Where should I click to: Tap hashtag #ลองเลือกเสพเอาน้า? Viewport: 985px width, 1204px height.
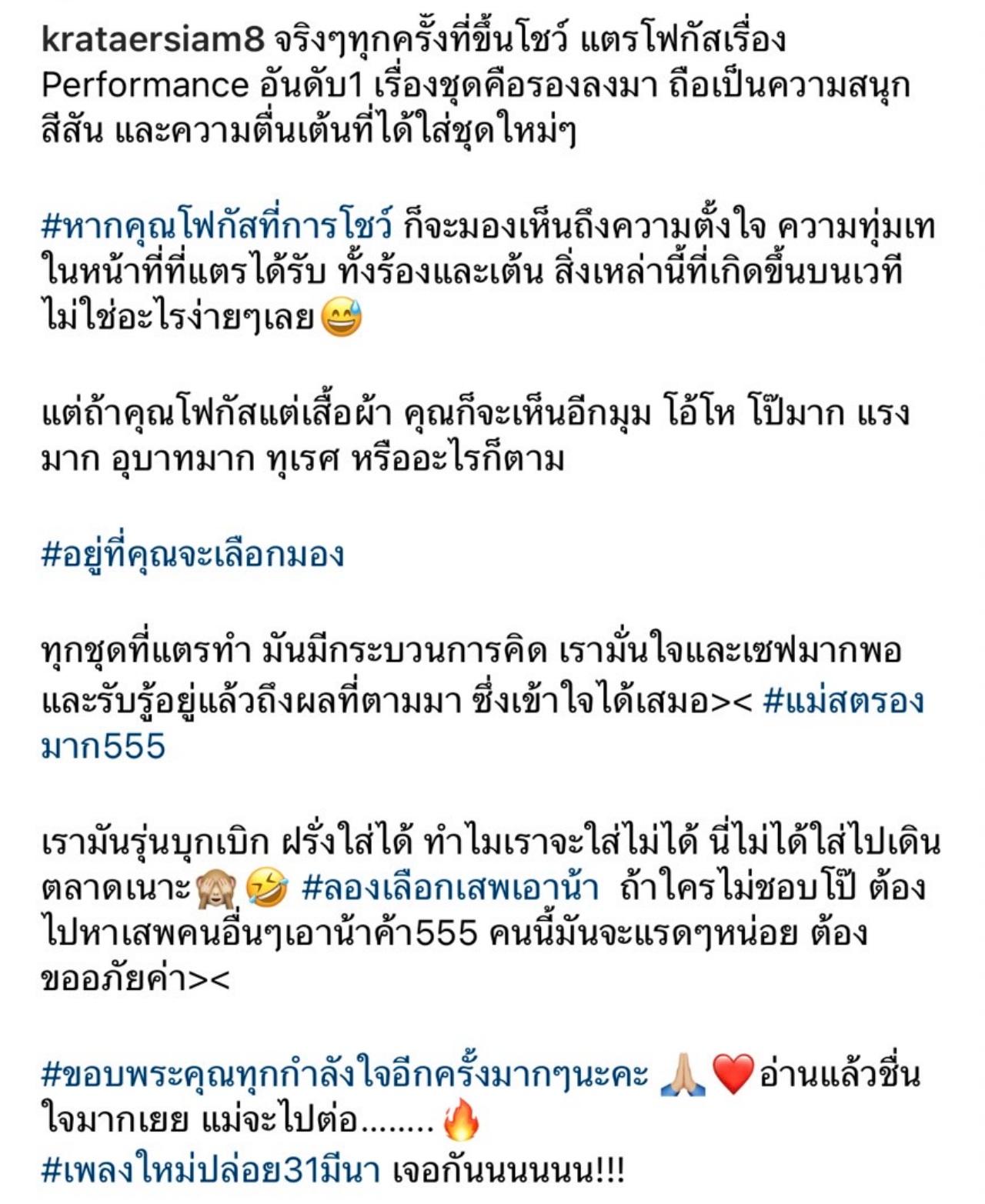450,888
